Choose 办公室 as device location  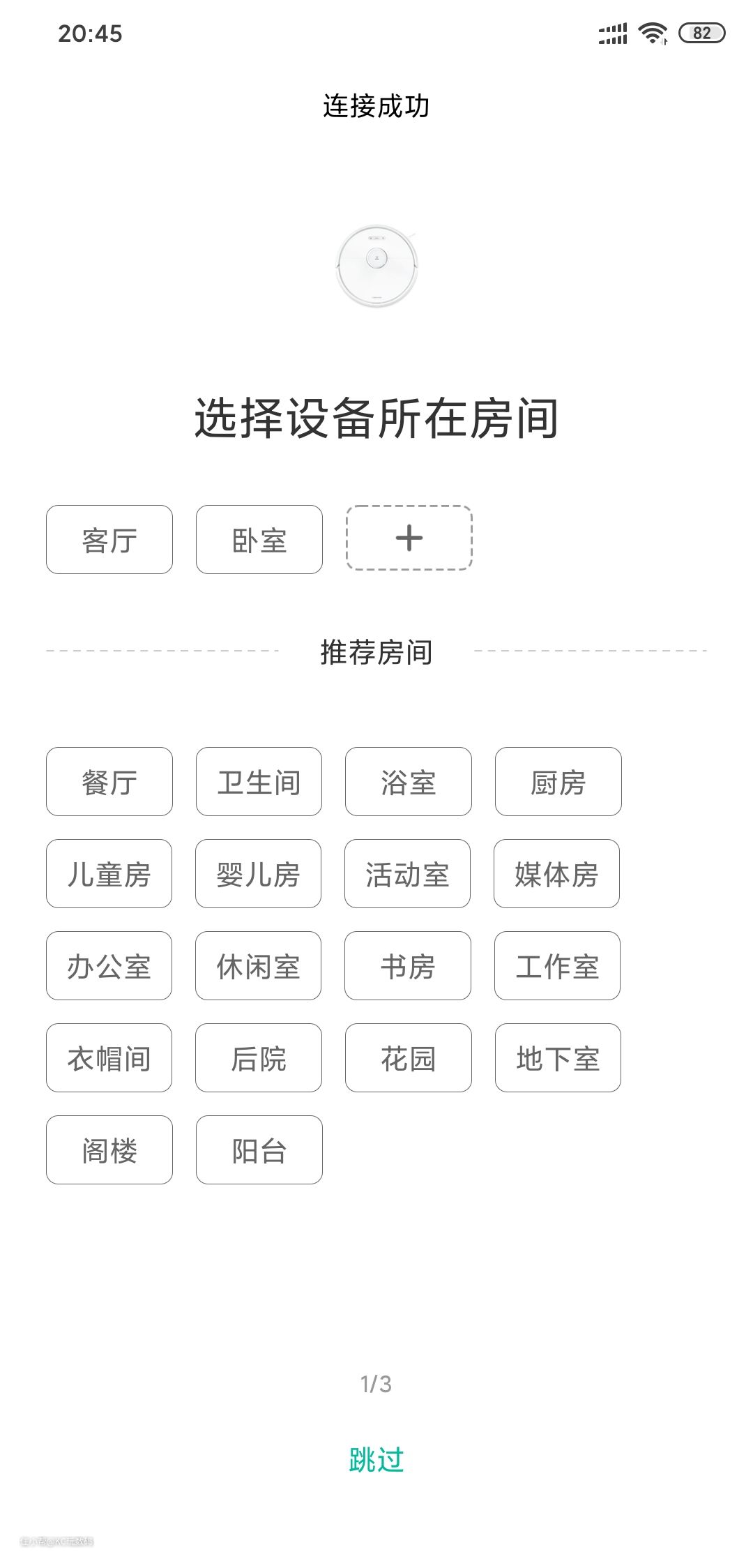click(x=109, y=966)
